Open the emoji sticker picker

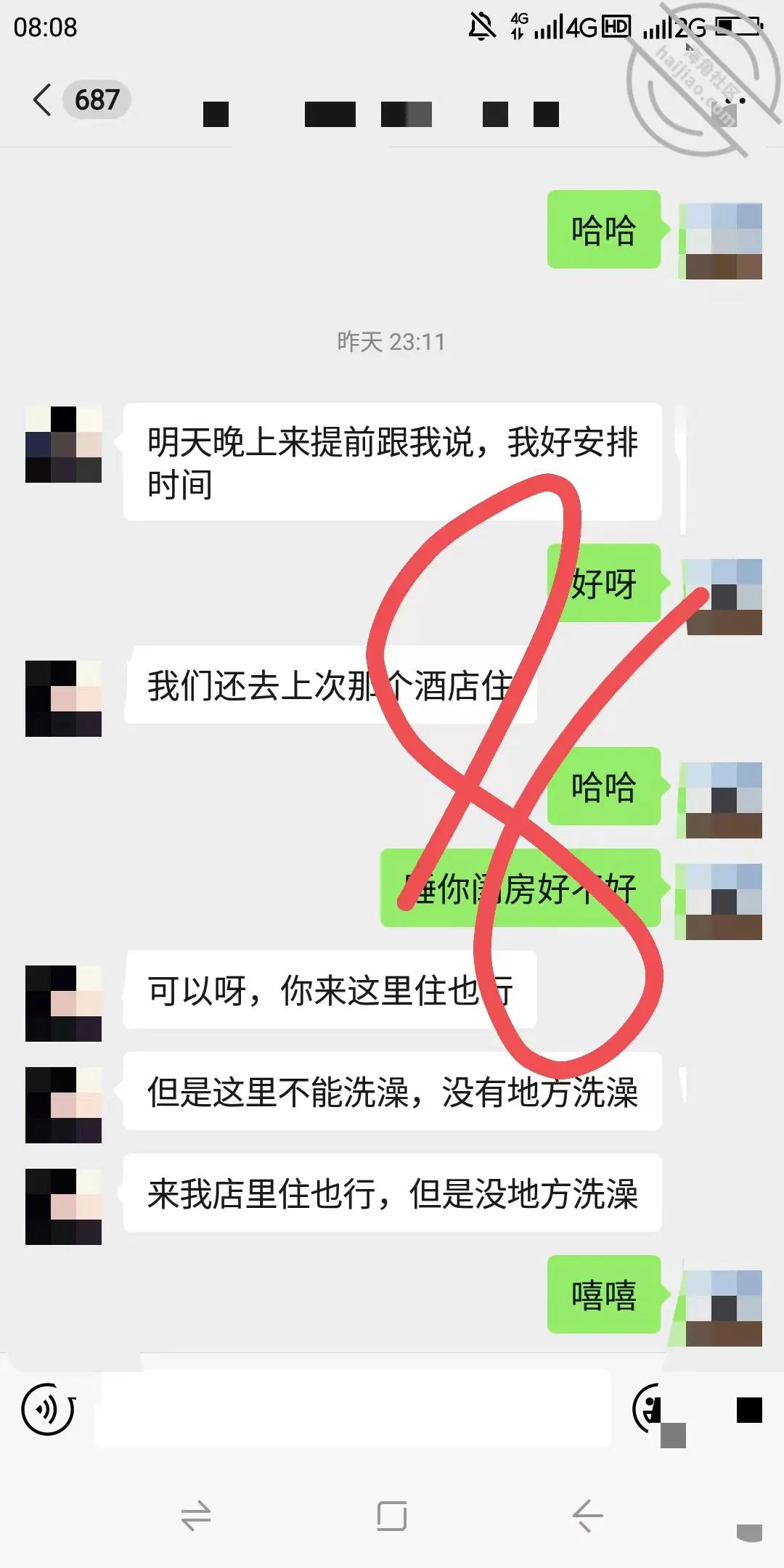658,1409
